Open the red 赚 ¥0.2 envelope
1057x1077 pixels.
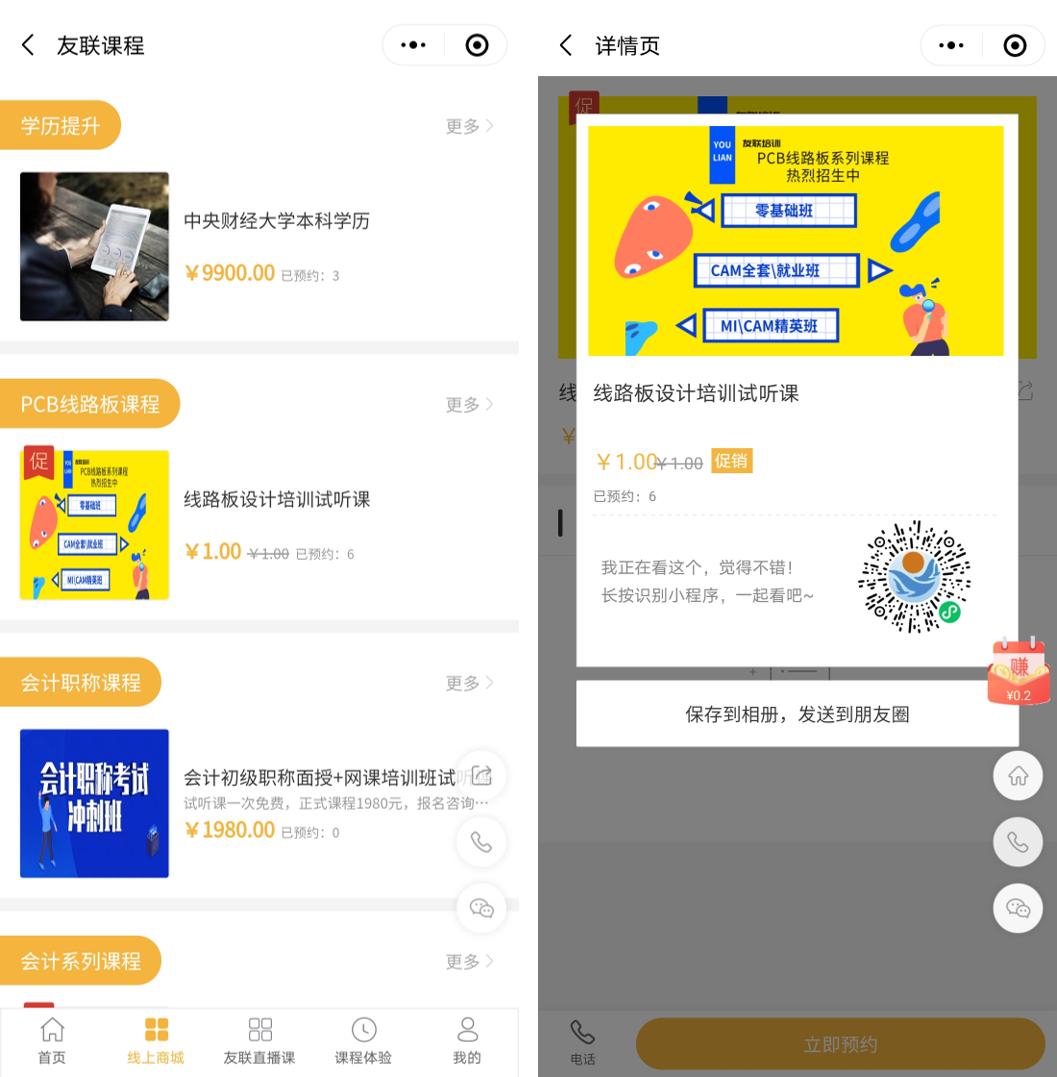1019,673
